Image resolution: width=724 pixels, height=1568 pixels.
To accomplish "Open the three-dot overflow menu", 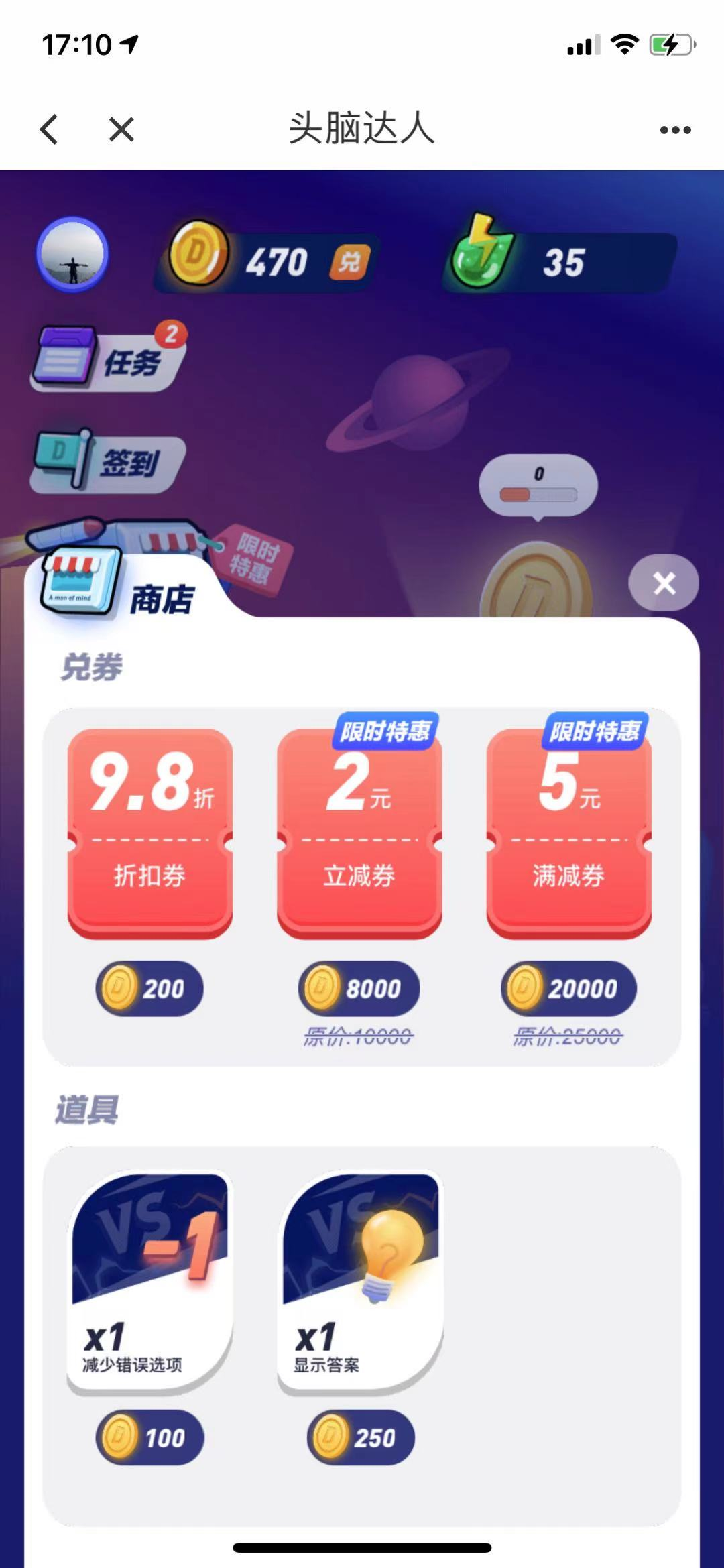I will pyautogui.click(x=674, y=130).
